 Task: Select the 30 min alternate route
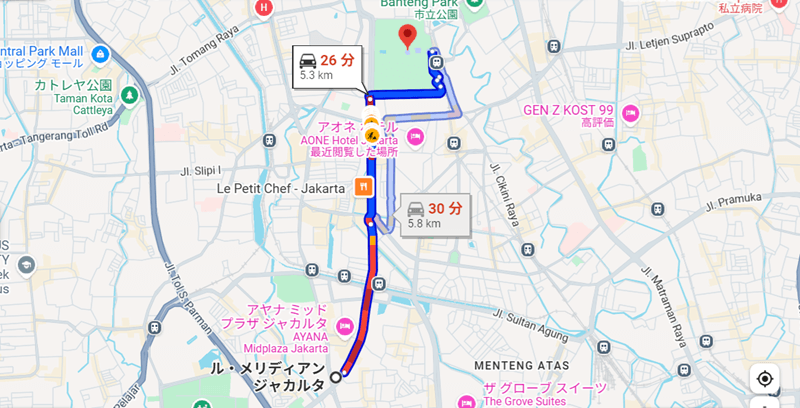[x=436, y=215]
